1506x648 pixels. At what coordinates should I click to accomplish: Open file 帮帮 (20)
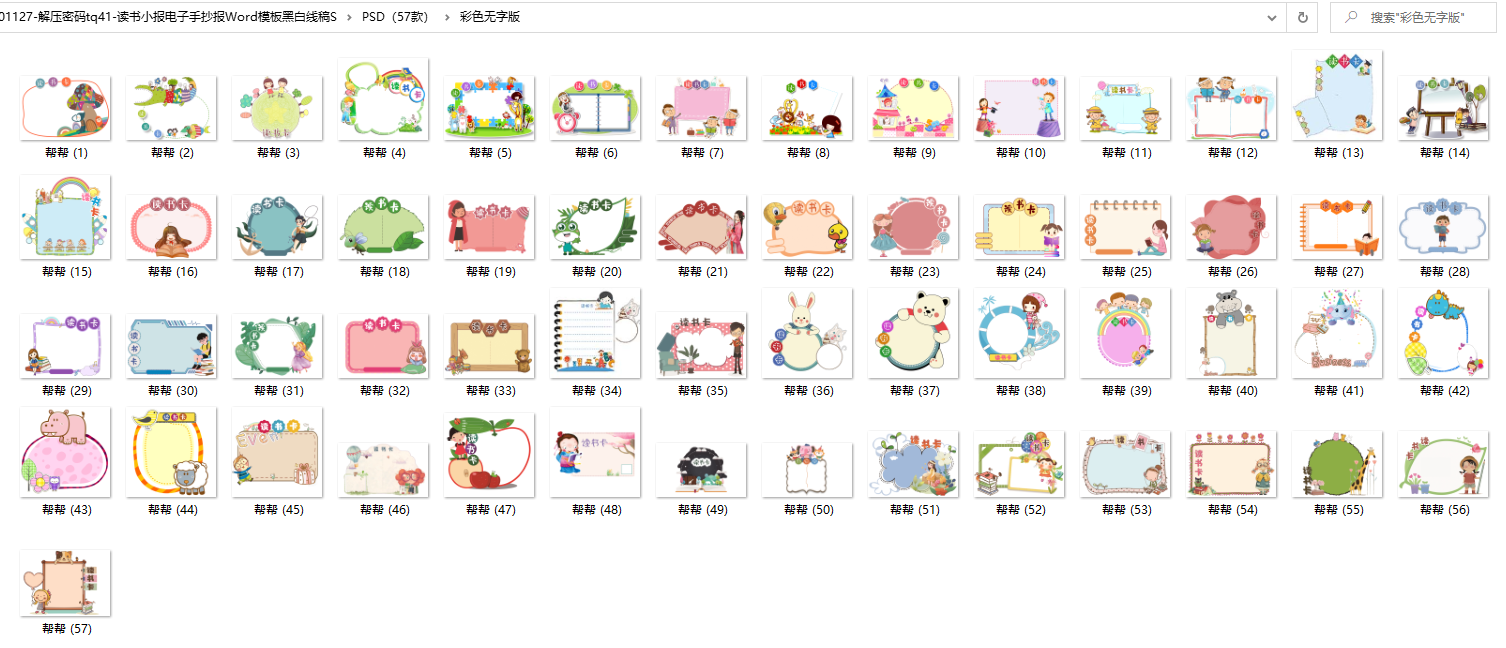click(595, 227)
